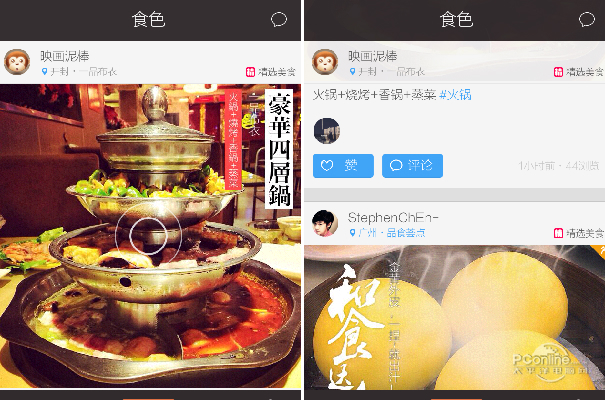Open comments with the 评论 button
The height and width of the screenshot is (400, 605).
[412, 165]
